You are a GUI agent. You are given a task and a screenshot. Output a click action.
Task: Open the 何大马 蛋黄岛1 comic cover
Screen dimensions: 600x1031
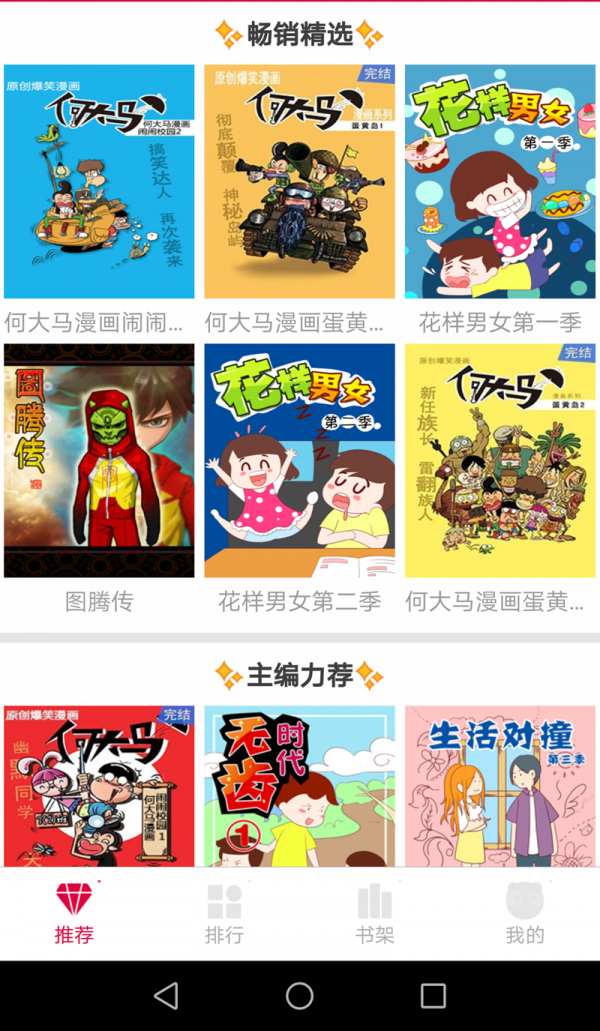click(299, 182)
